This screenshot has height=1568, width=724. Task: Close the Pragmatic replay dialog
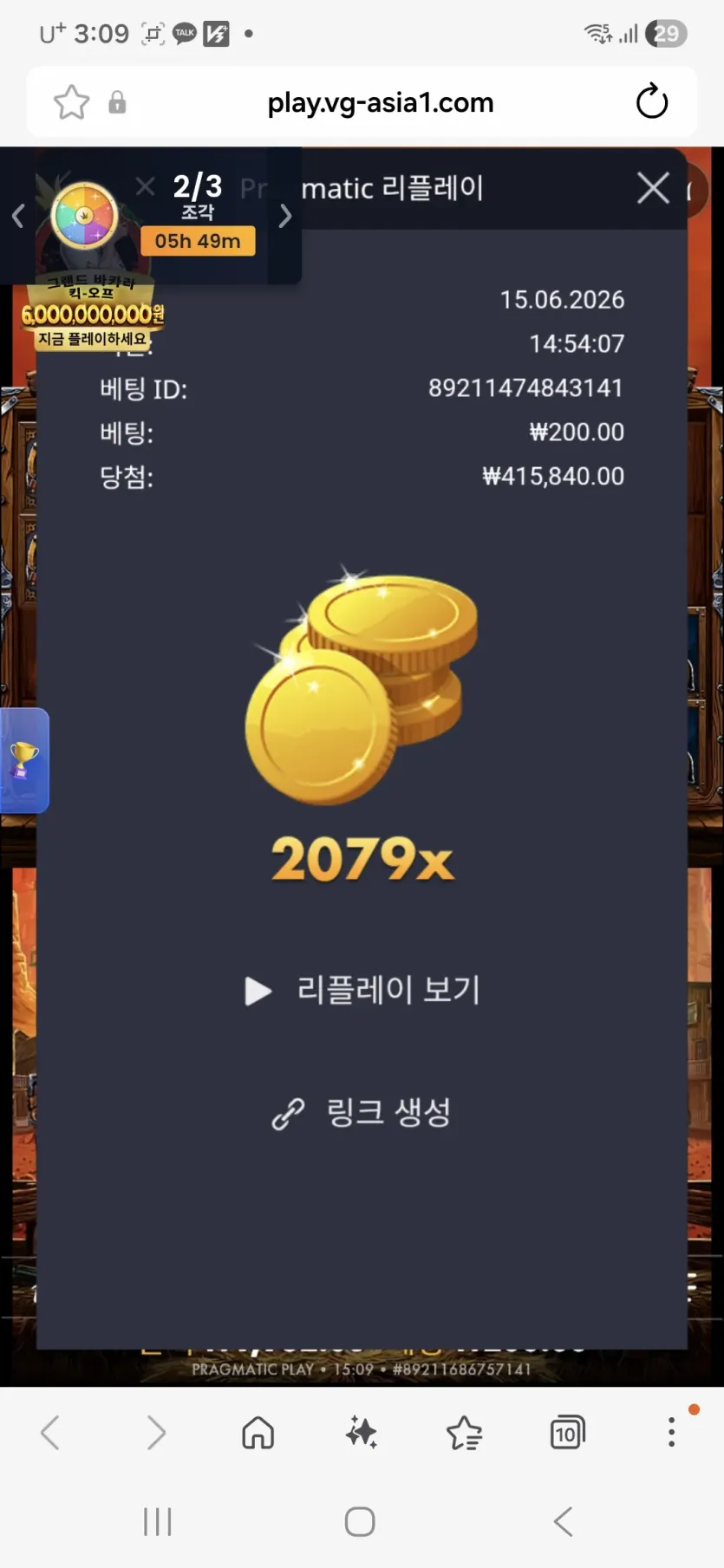click(x=653, y=187)
